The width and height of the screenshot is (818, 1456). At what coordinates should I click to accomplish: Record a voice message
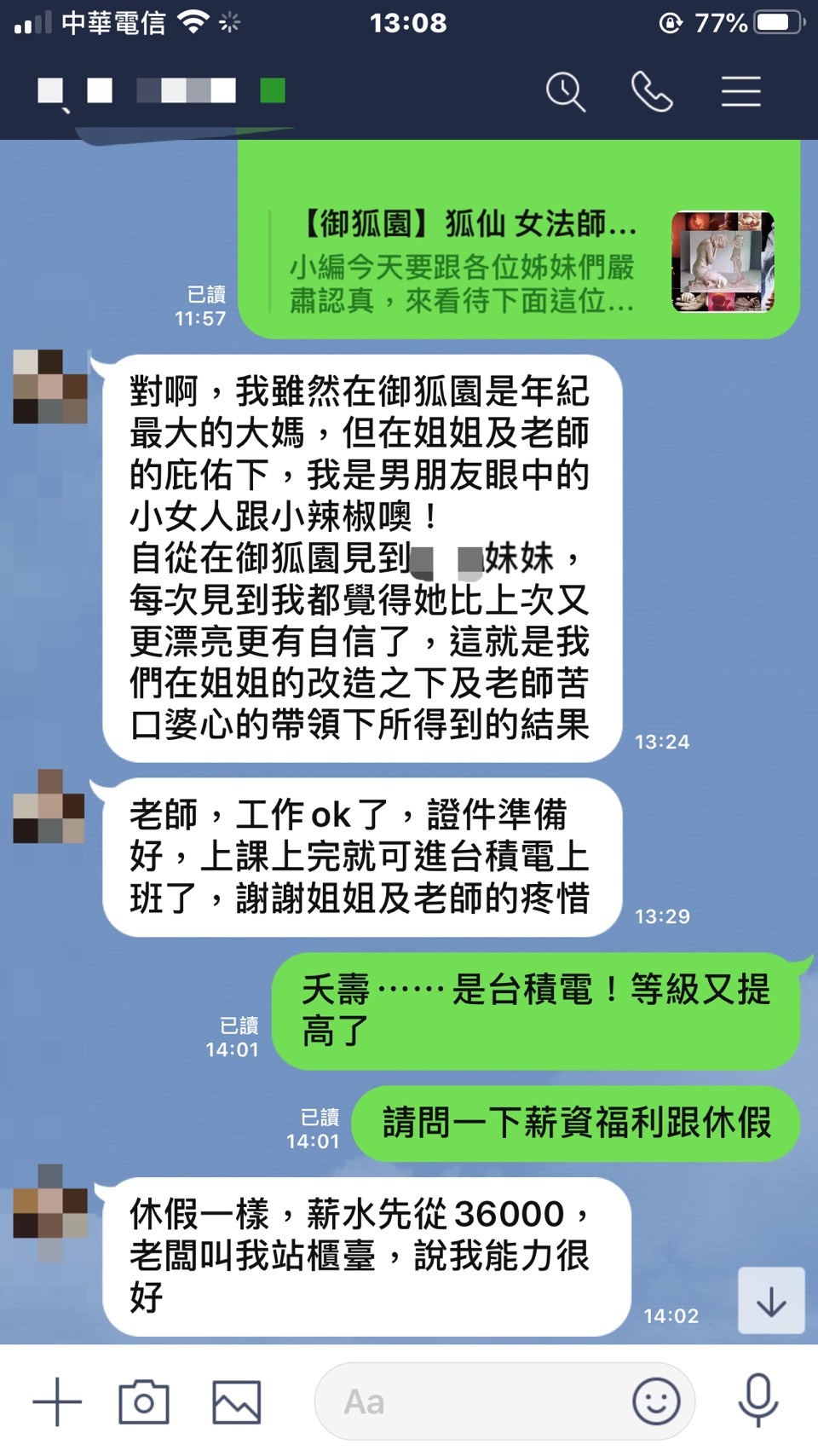click(758, 1401)
